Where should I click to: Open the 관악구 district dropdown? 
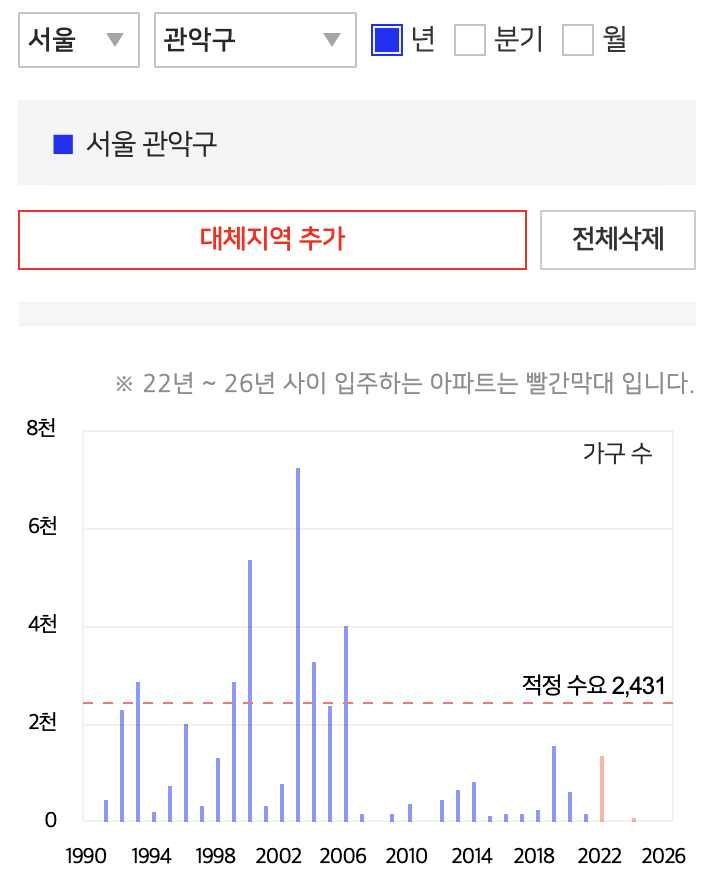click(x=253, y=40)
